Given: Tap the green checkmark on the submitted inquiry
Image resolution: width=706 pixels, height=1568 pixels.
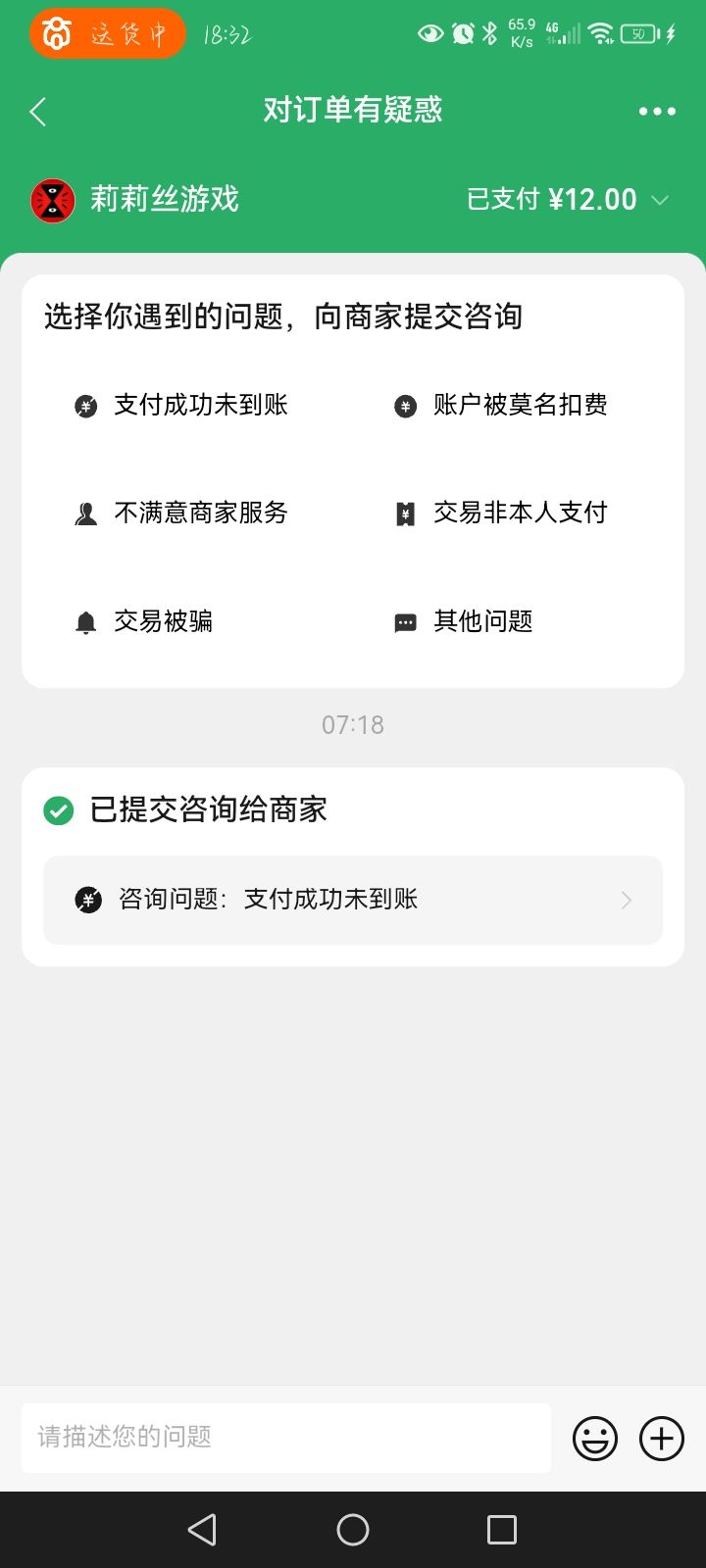Looking at the screenshot, I should tap(57, 810).
